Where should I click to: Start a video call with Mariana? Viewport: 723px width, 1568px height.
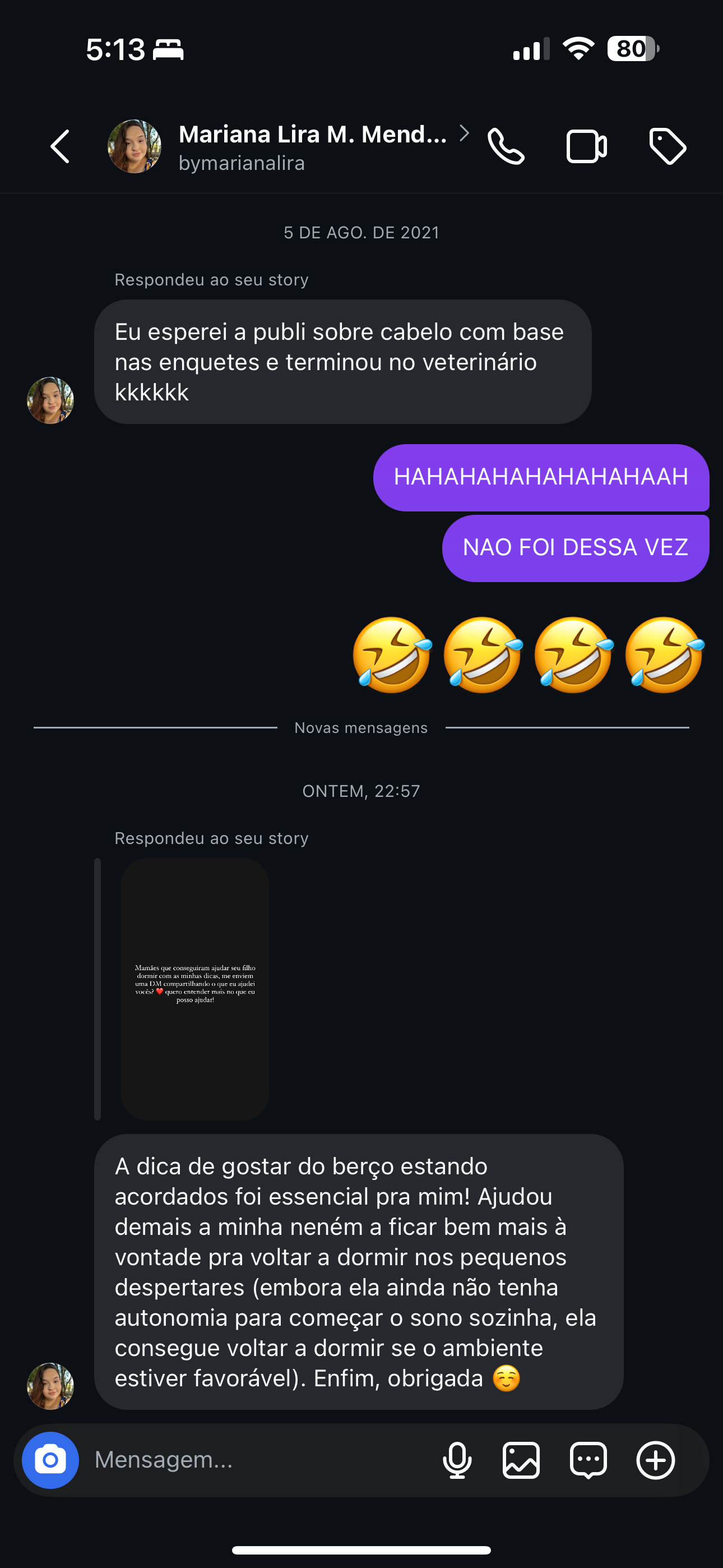[x=586, y=147]
